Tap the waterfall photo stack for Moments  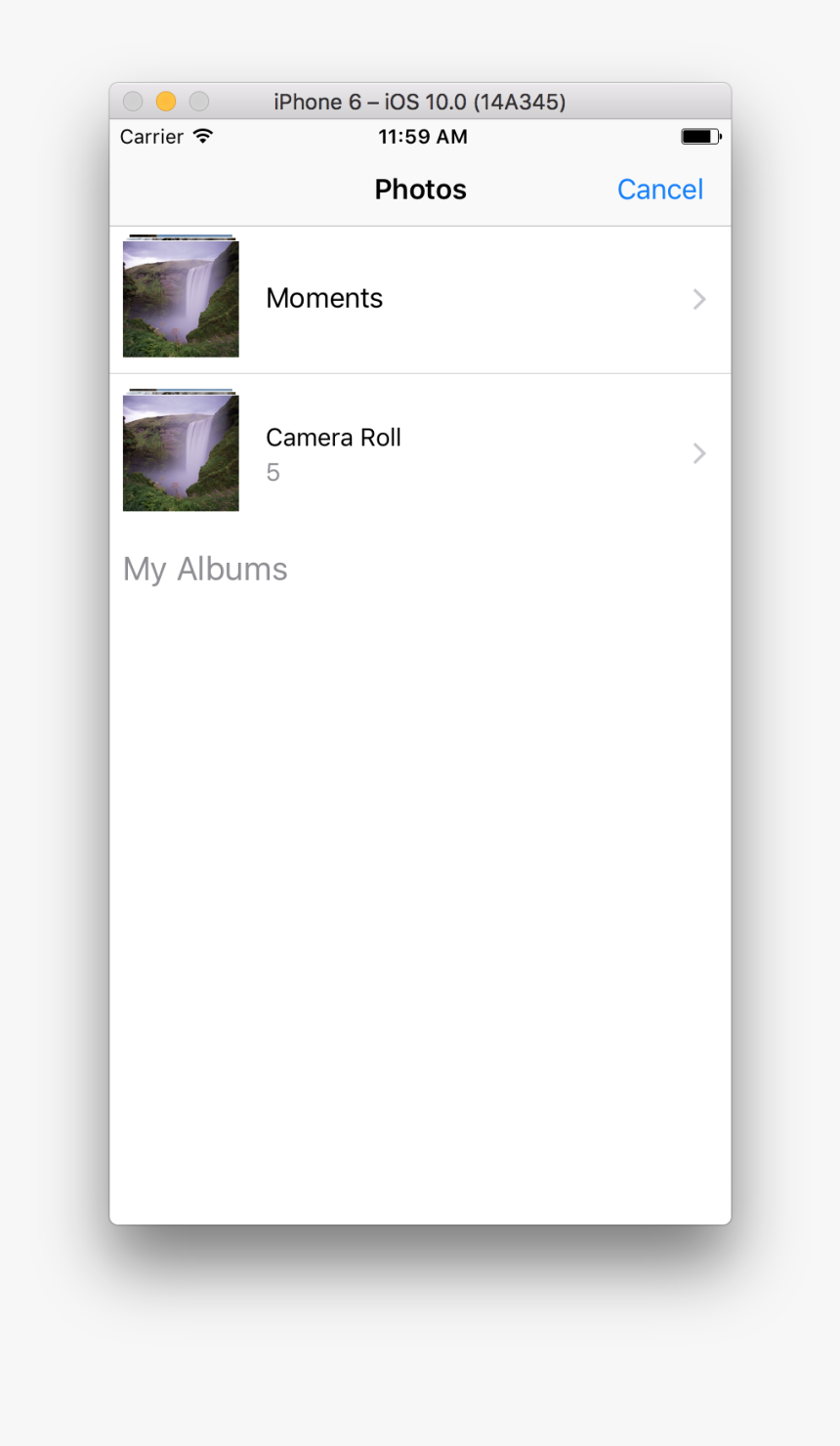180,298
